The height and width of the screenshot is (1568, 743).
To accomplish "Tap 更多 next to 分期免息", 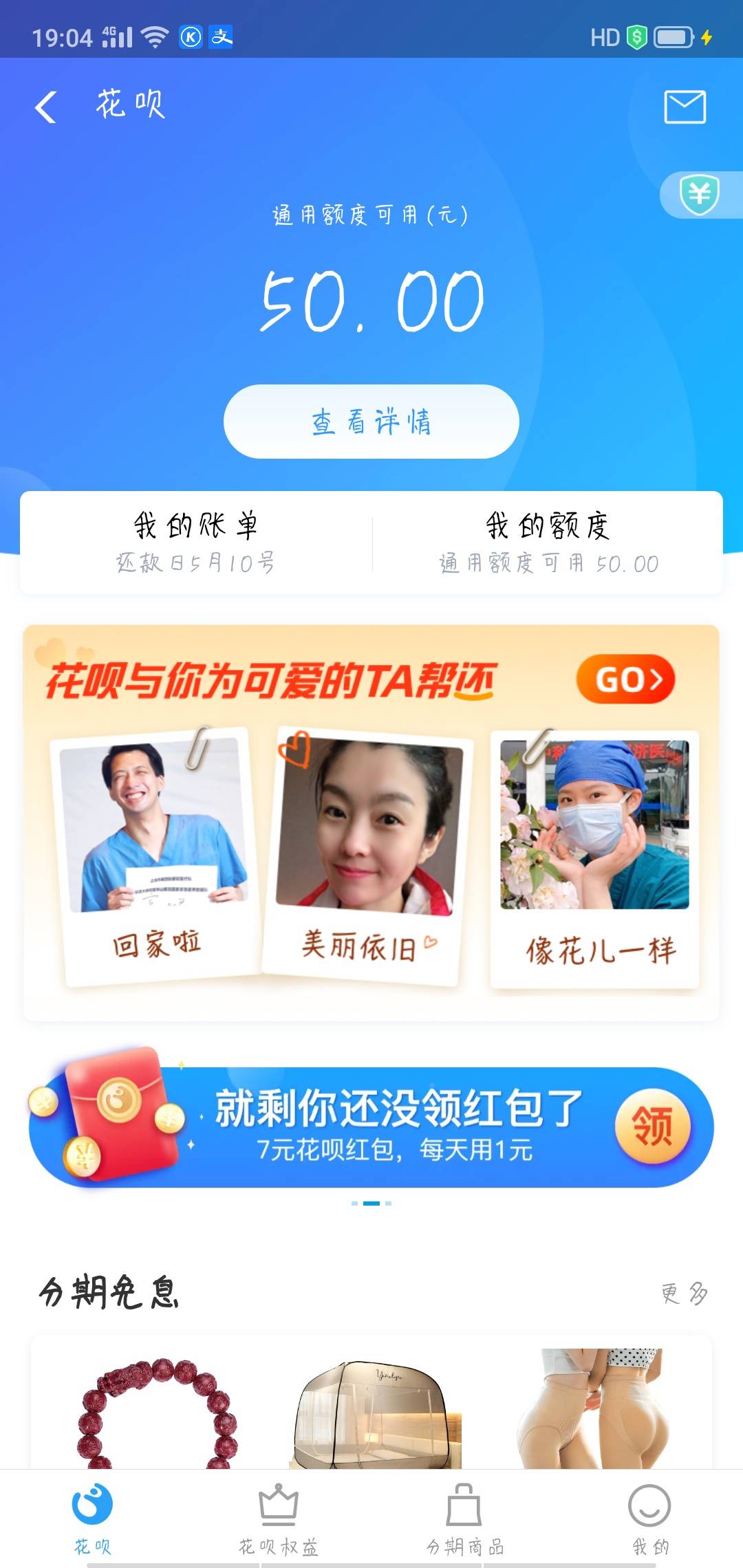I will tap(684, 1293).
